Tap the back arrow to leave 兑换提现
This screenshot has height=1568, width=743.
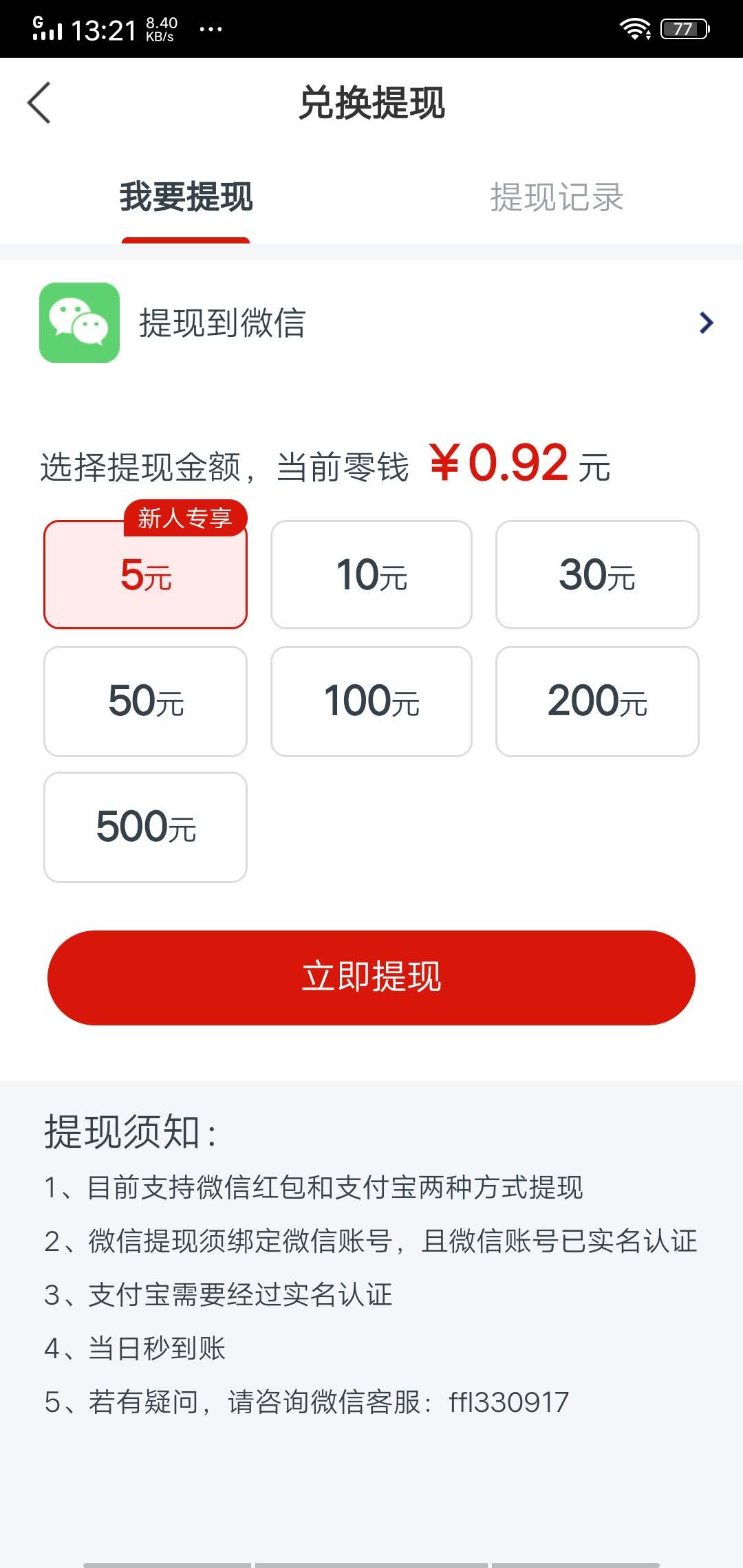coord(39,103)
